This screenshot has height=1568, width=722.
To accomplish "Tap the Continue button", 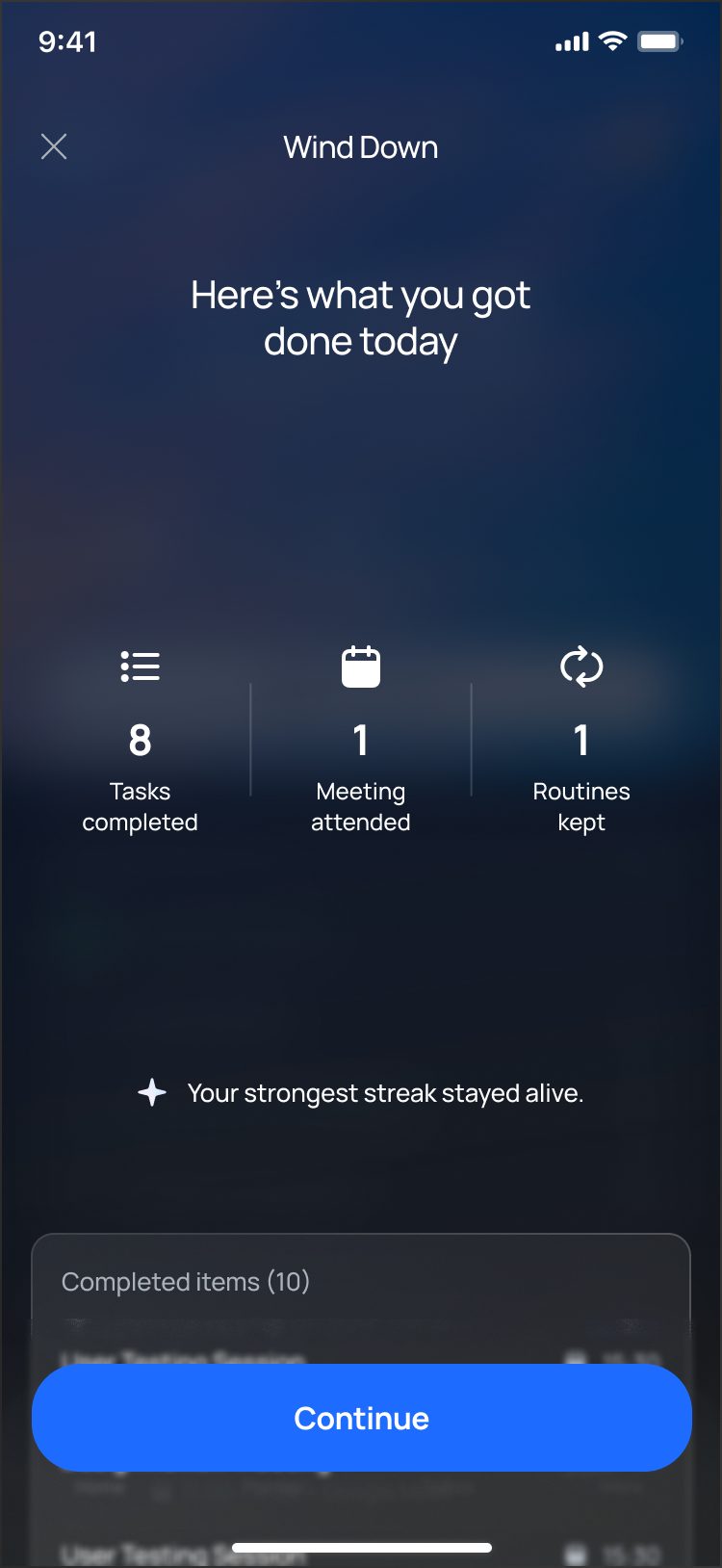I will tap(362, 1418).
